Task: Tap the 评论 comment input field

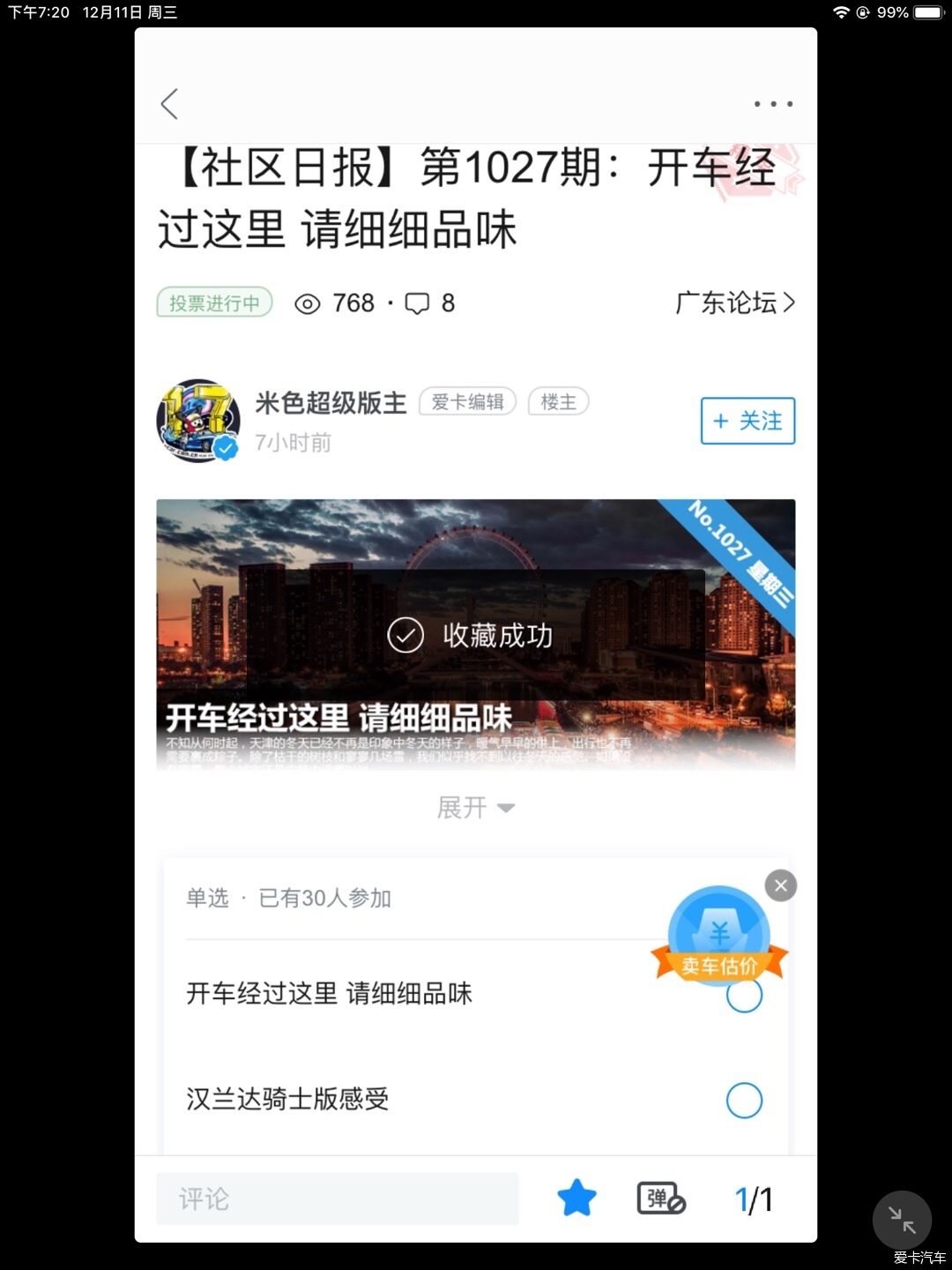Action: tap(337, 1199)
